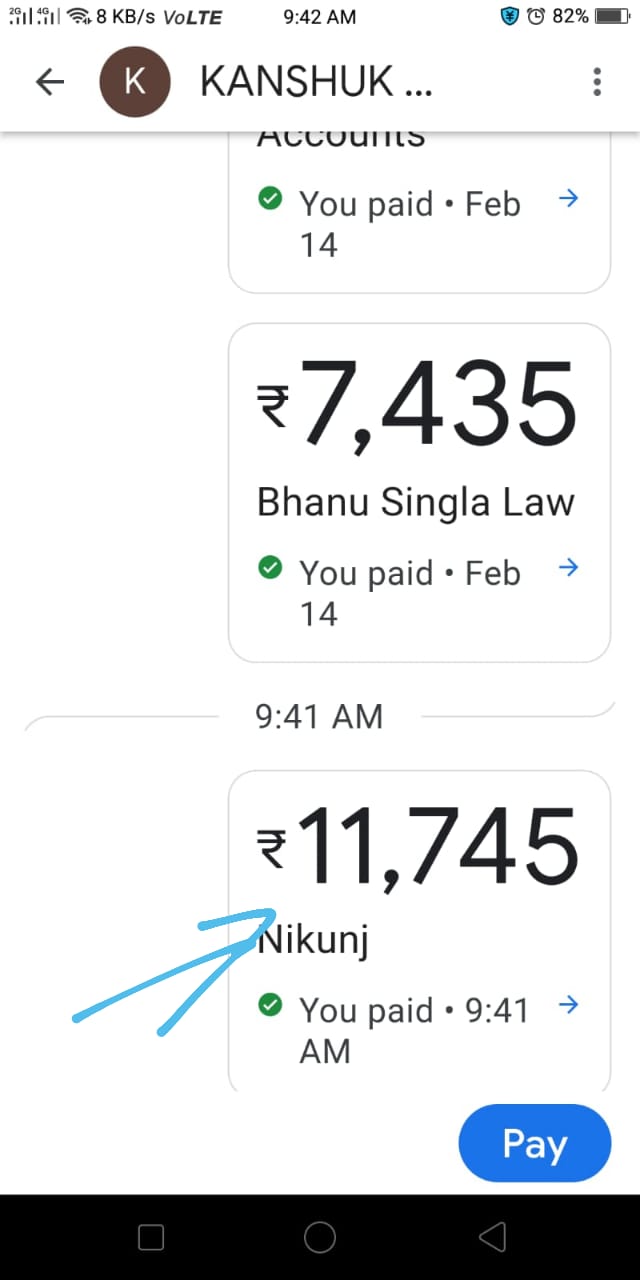The height and width of the screenshot is (1280, 640).
Task: Go back using the top arrow
Action: point(50,82)
